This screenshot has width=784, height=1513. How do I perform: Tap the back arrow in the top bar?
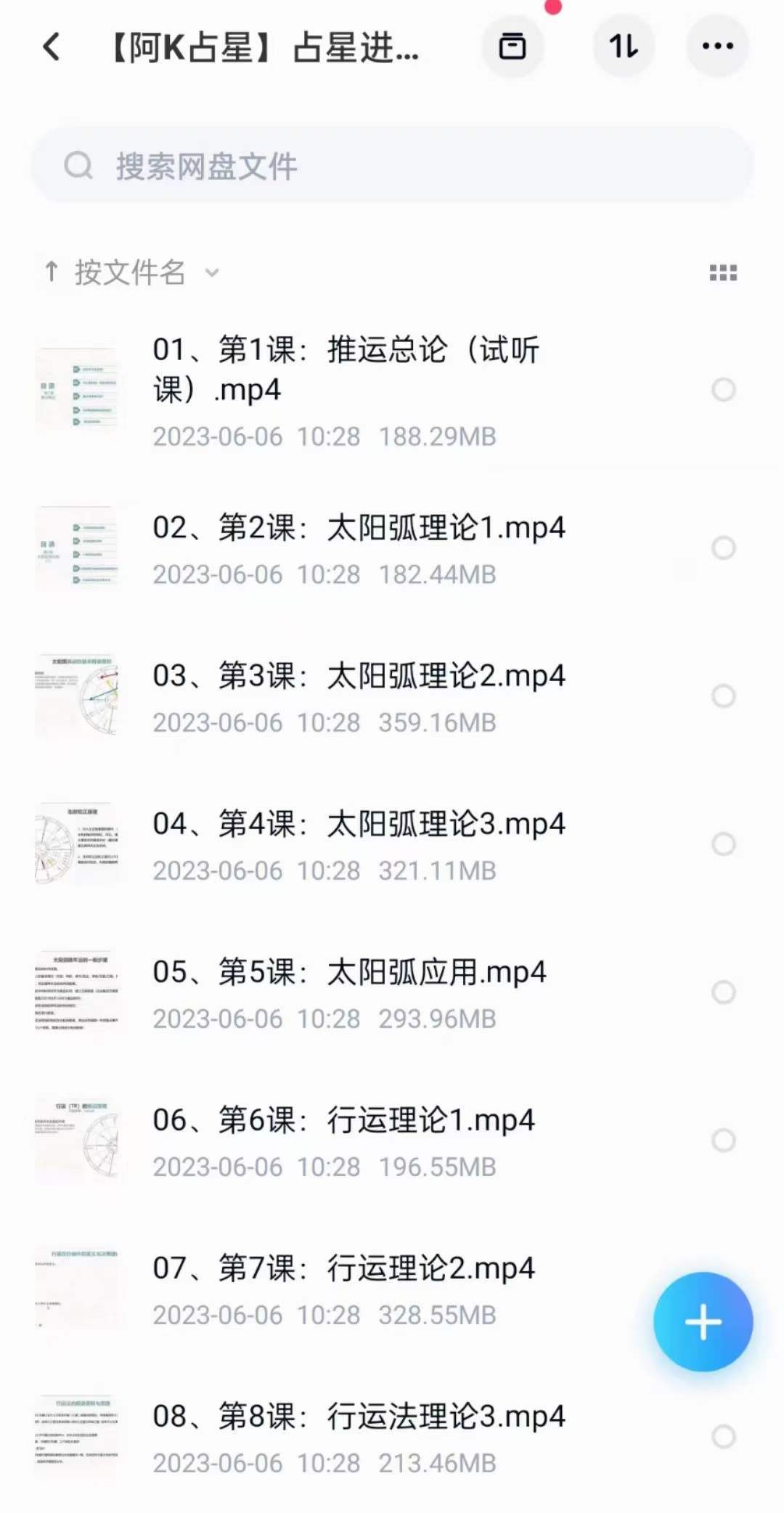coord(51,46)
